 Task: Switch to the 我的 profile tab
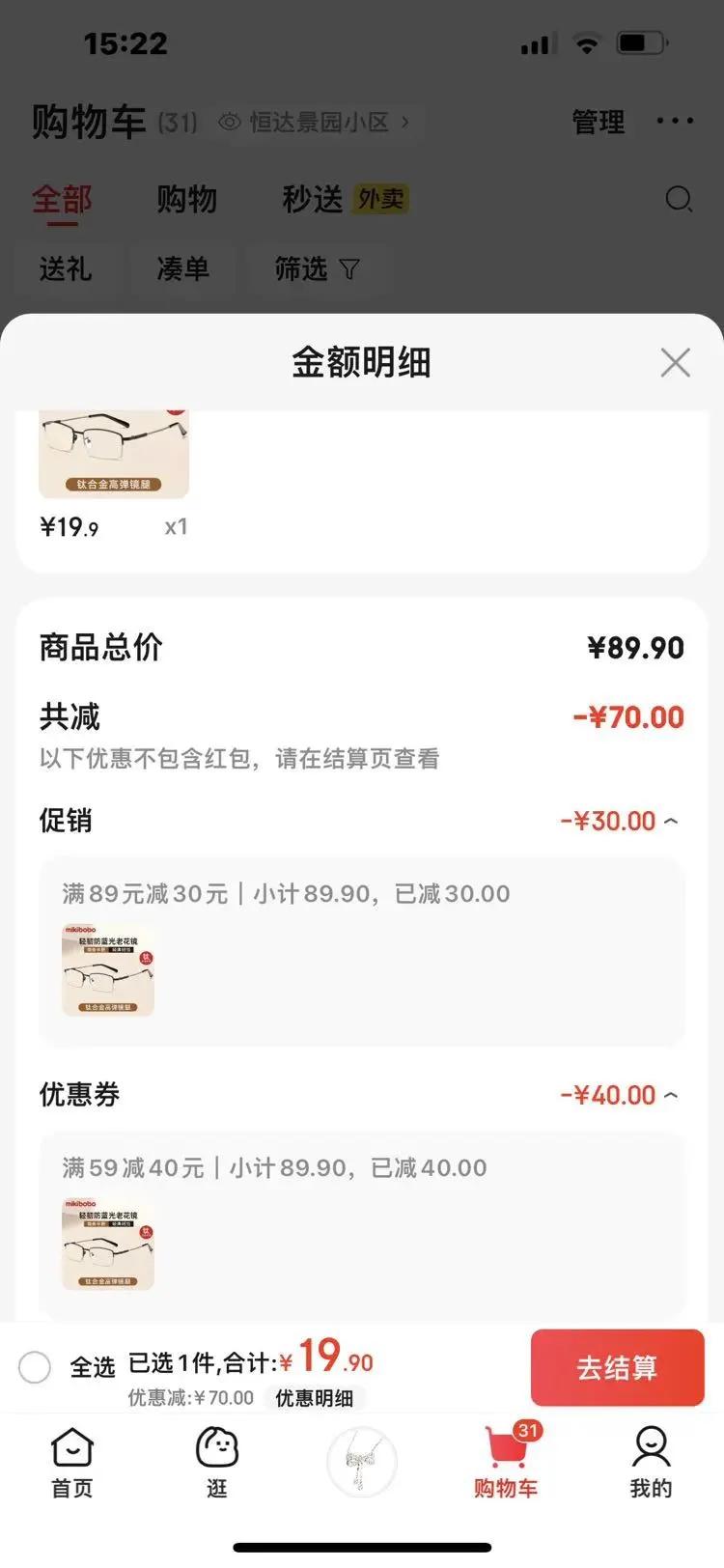651,1462
